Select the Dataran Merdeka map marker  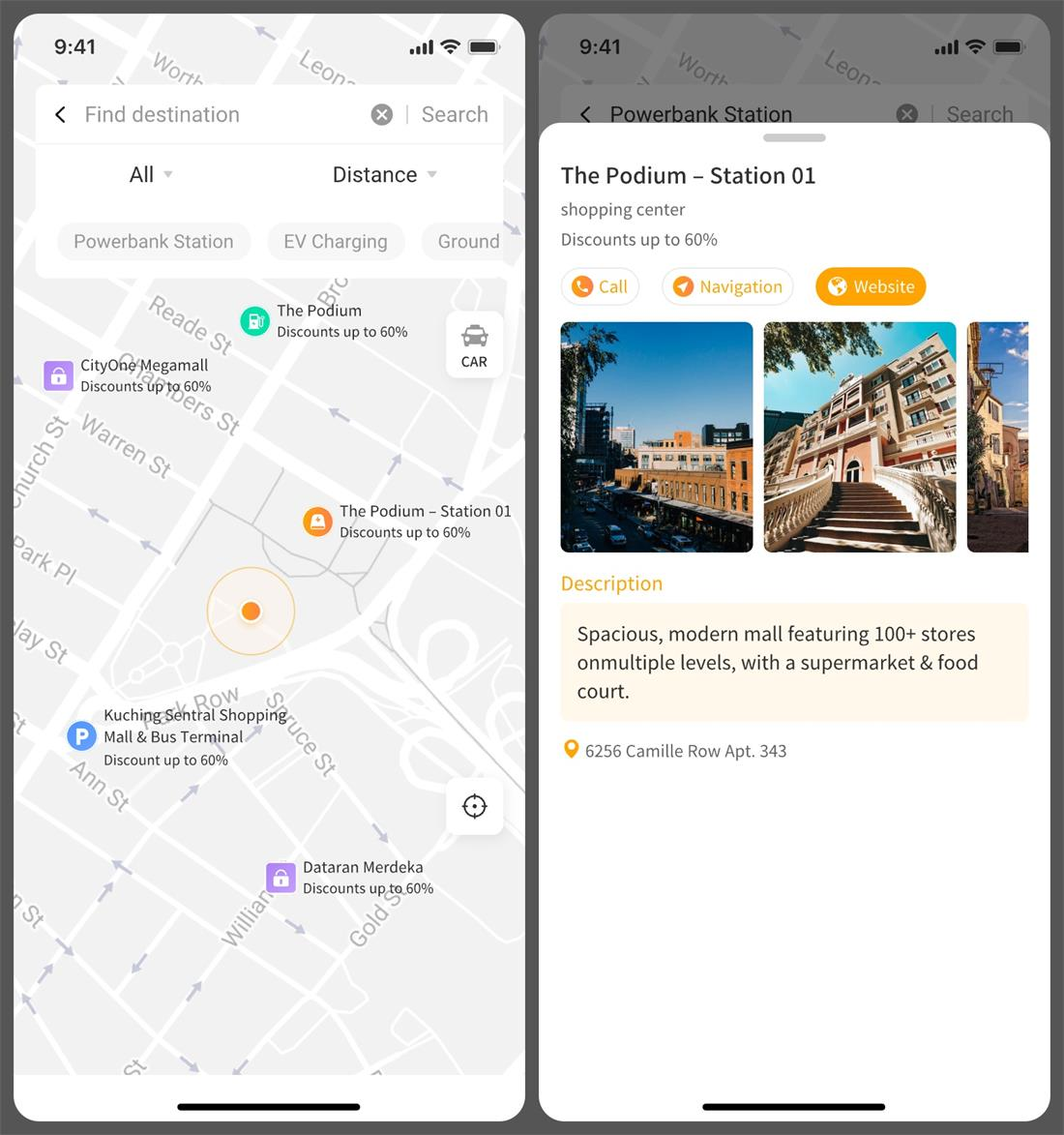[281, 878]
